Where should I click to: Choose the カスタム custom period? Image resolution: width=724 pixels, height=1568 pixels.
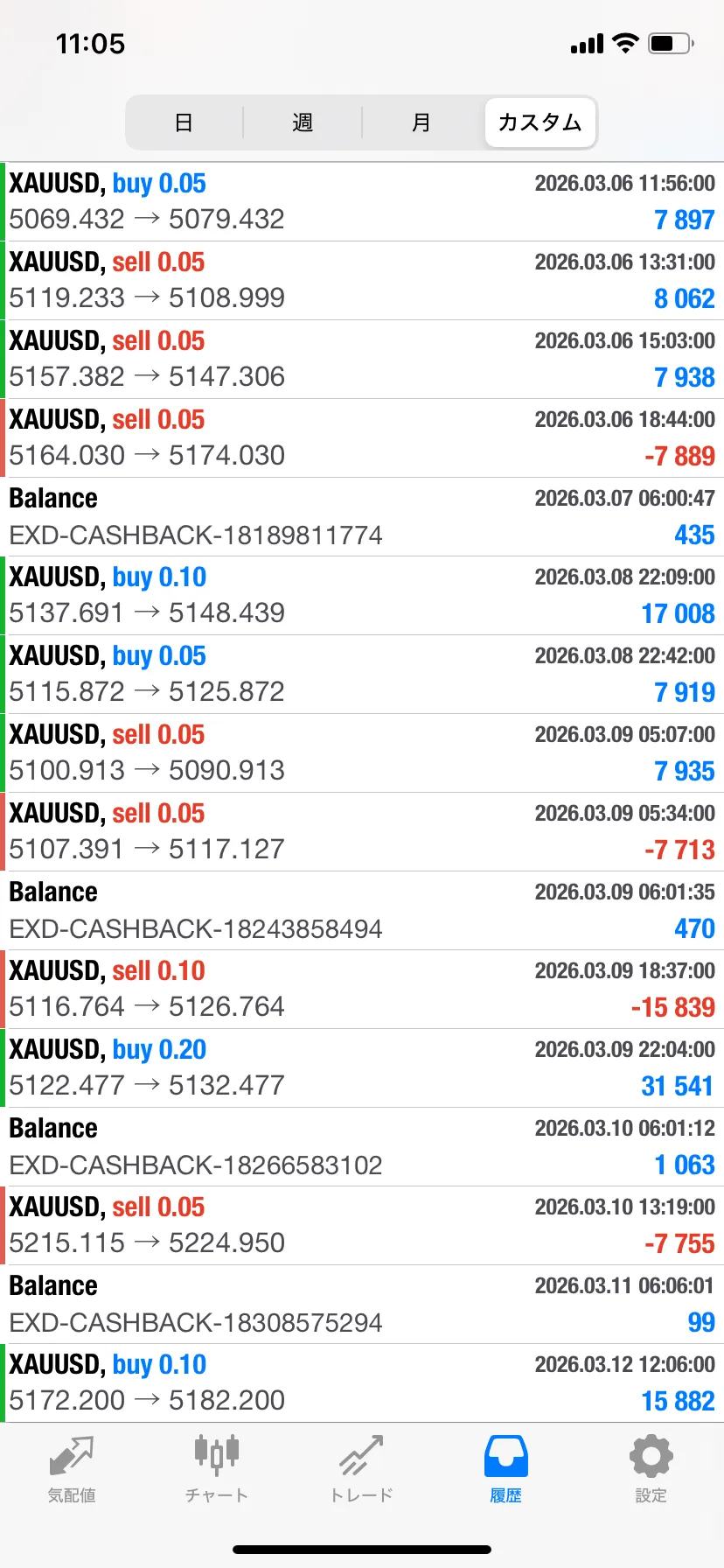tap(540, 122)
